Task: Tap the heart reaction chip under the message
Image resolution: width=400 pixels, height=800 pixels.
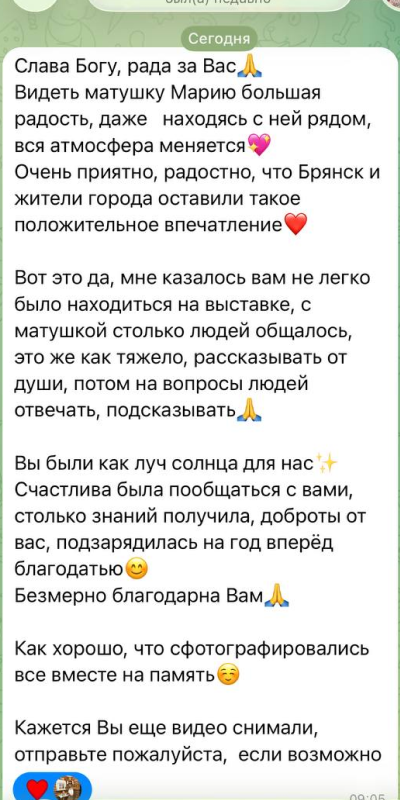Action: [x=53, y=786]
